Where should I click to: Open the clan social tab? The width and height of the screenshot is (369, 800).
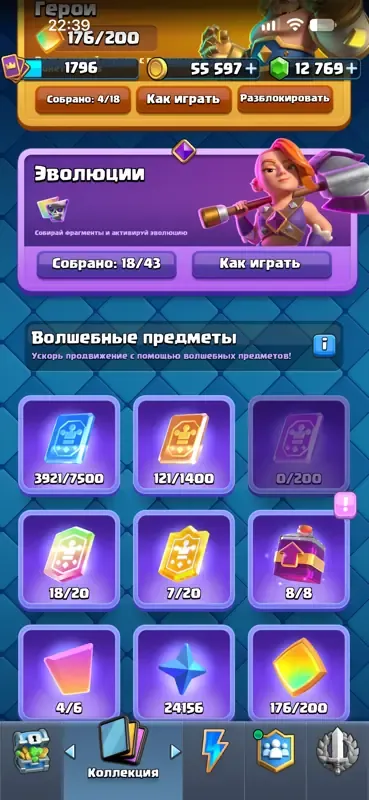click(275, 751)
